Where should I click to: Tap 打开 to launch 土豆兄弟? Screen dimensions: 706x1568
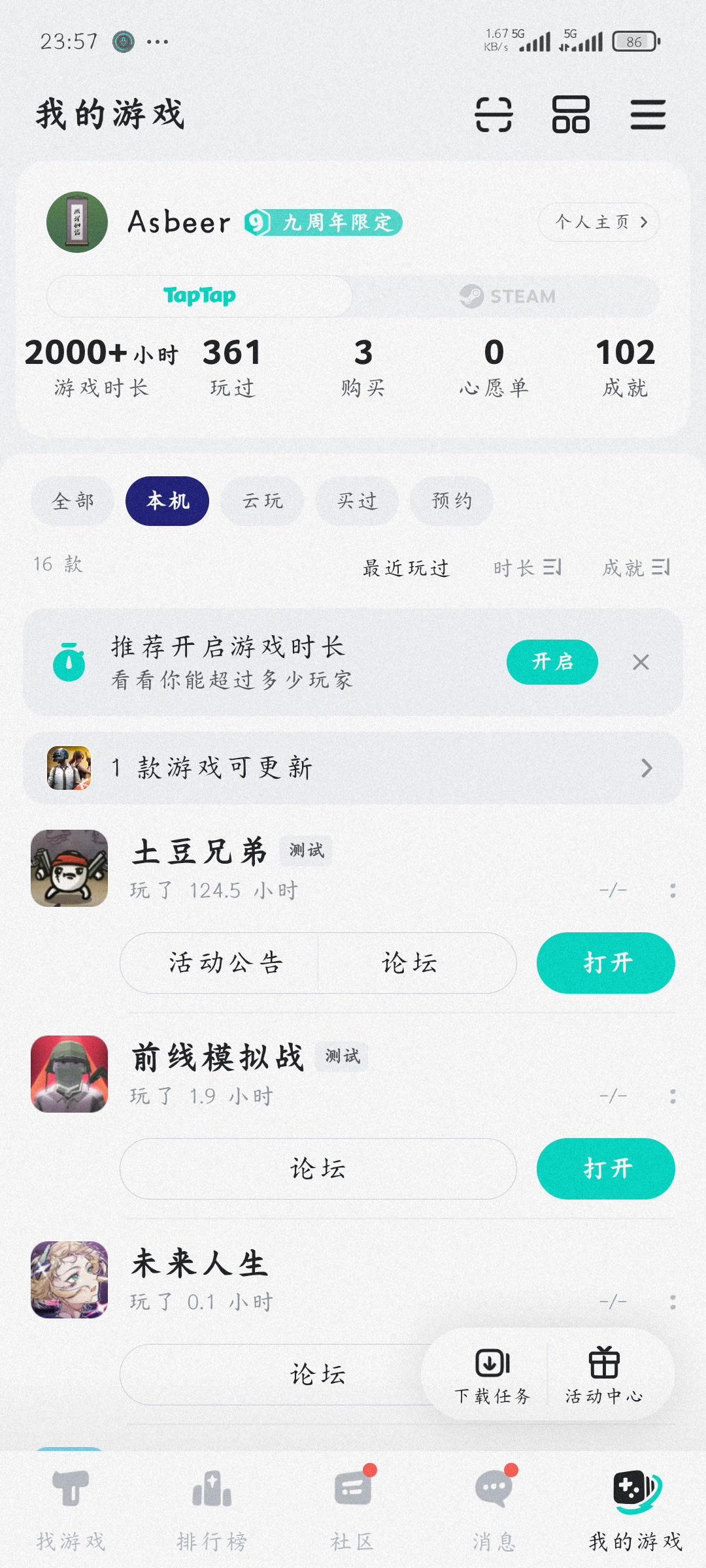pyautogui.click(x=605, y=963)
